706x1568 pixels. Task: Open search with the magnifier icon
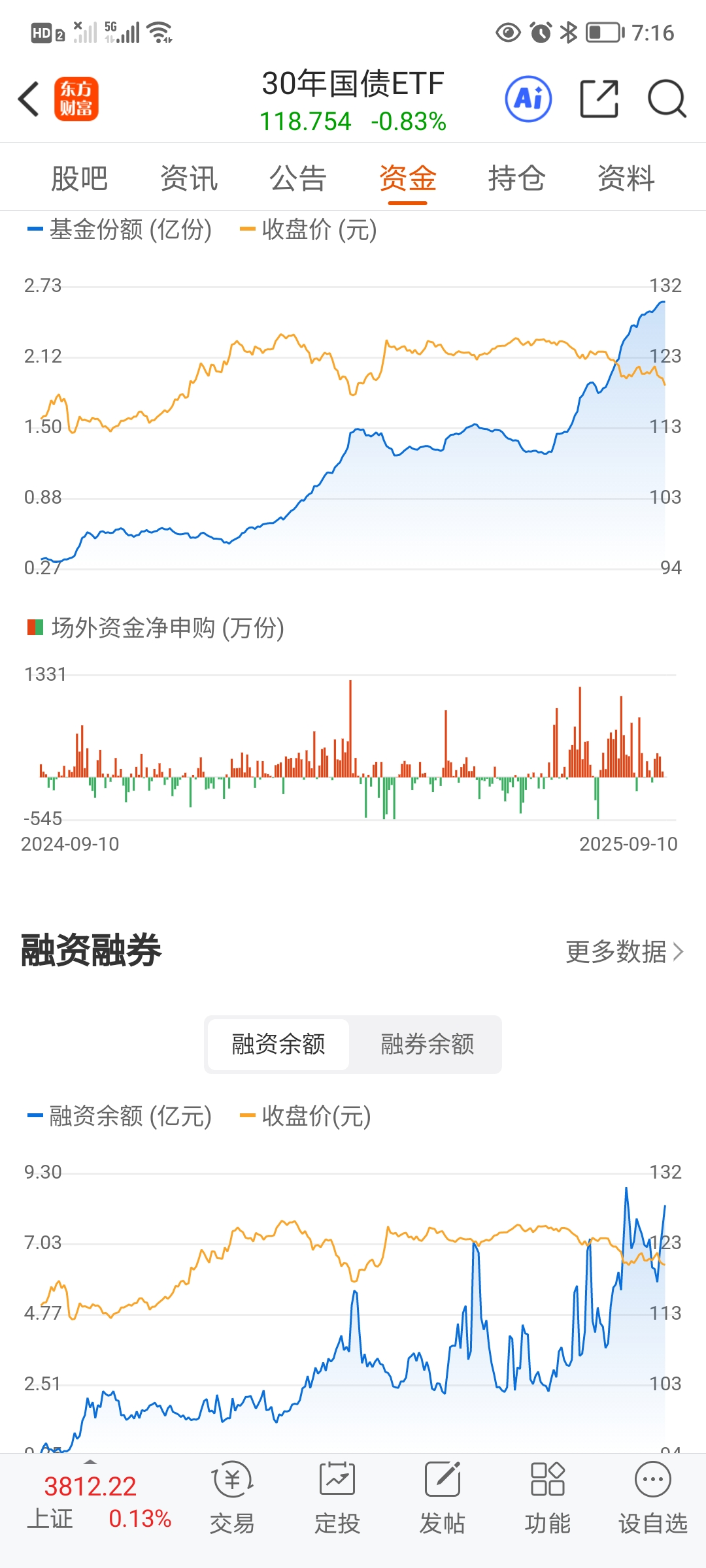[666, 99]
